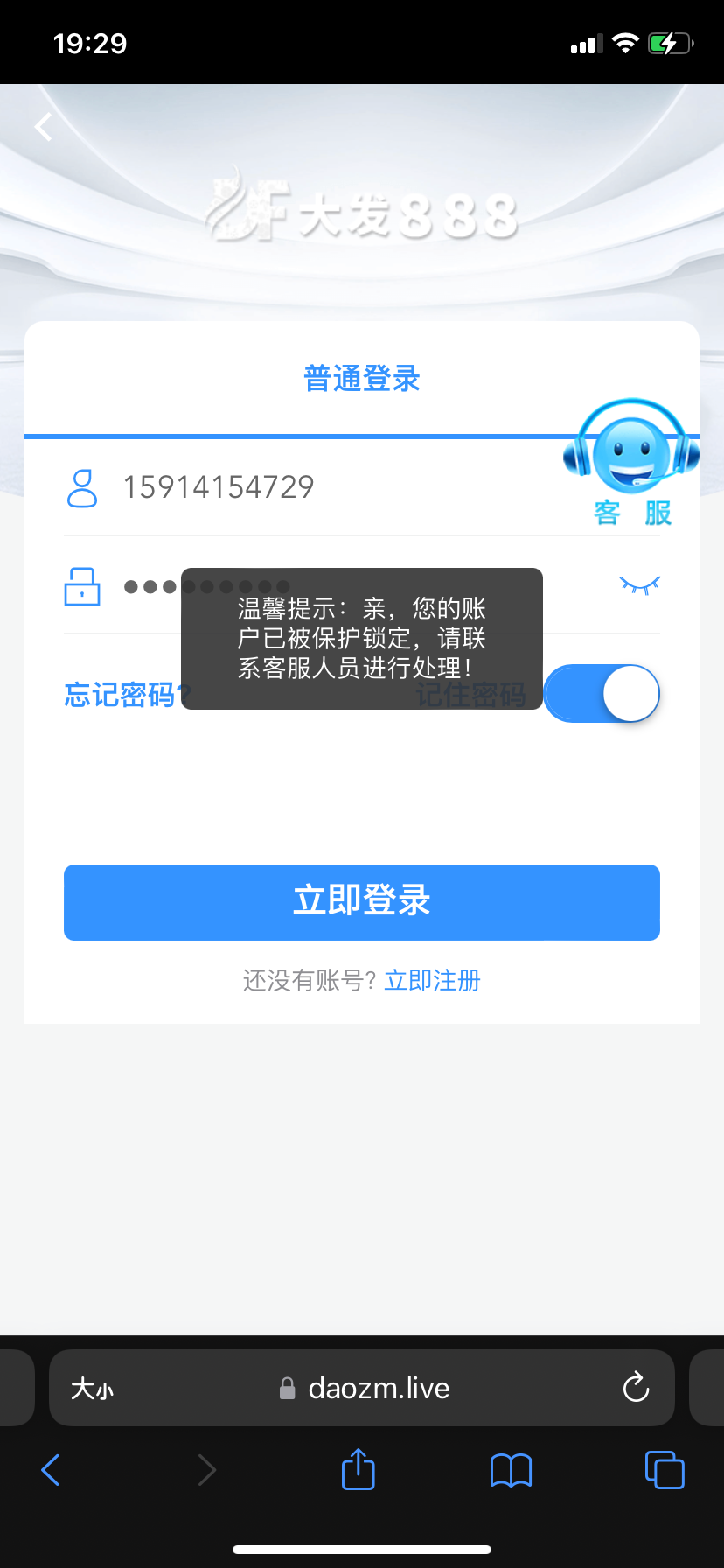The height and width of the screenshot is (1568, 724).
Task: Reload the page
Action: pos(636,1388)
